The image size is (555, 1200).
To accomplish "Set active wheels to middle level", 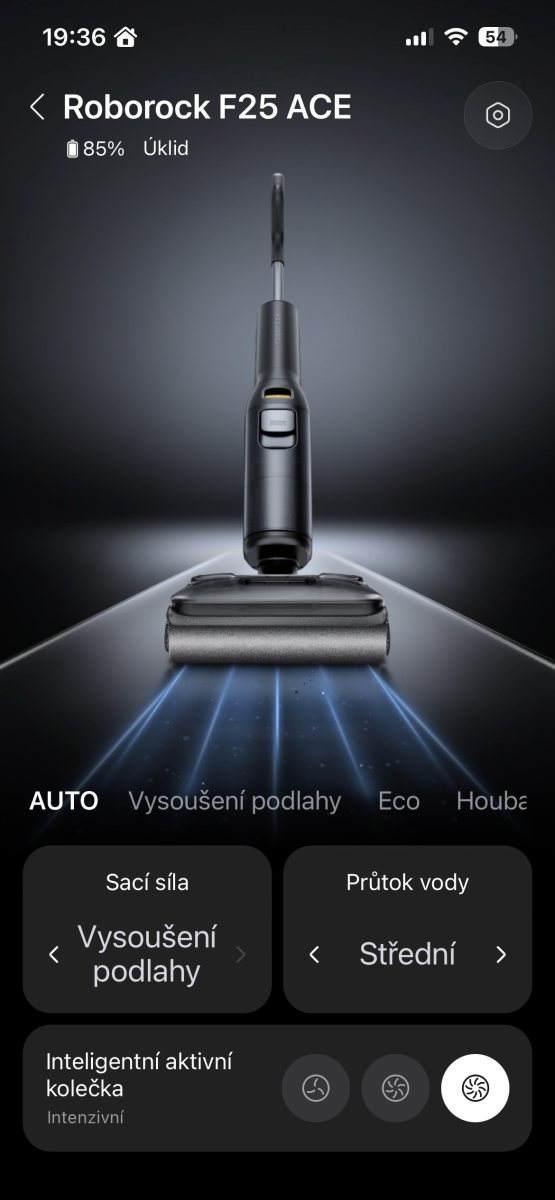I will coord(395,1088).
